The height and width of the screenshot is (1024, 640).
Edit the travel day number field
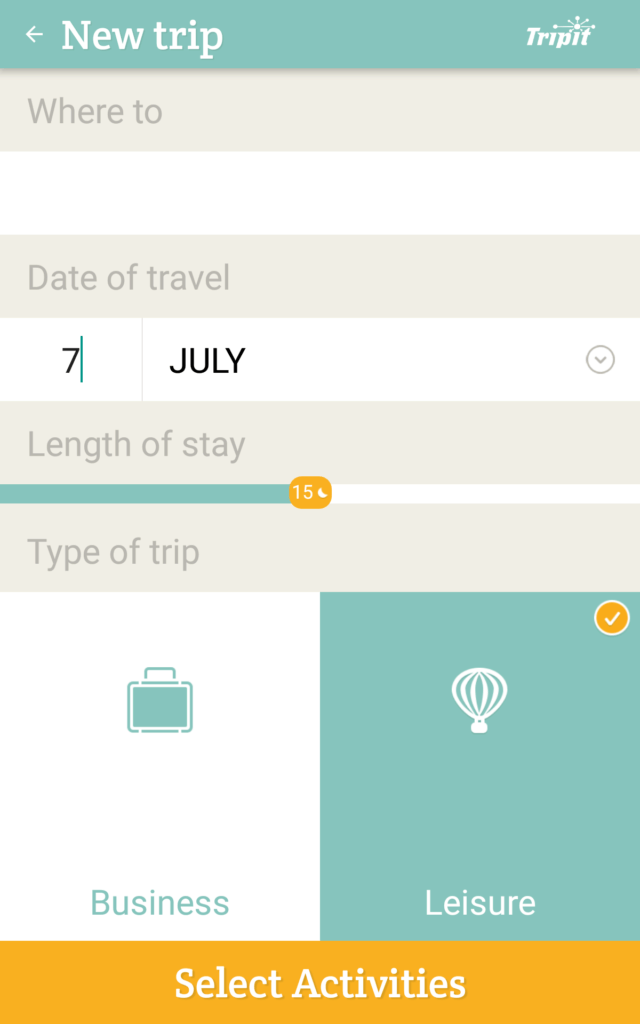click(71, 360)
